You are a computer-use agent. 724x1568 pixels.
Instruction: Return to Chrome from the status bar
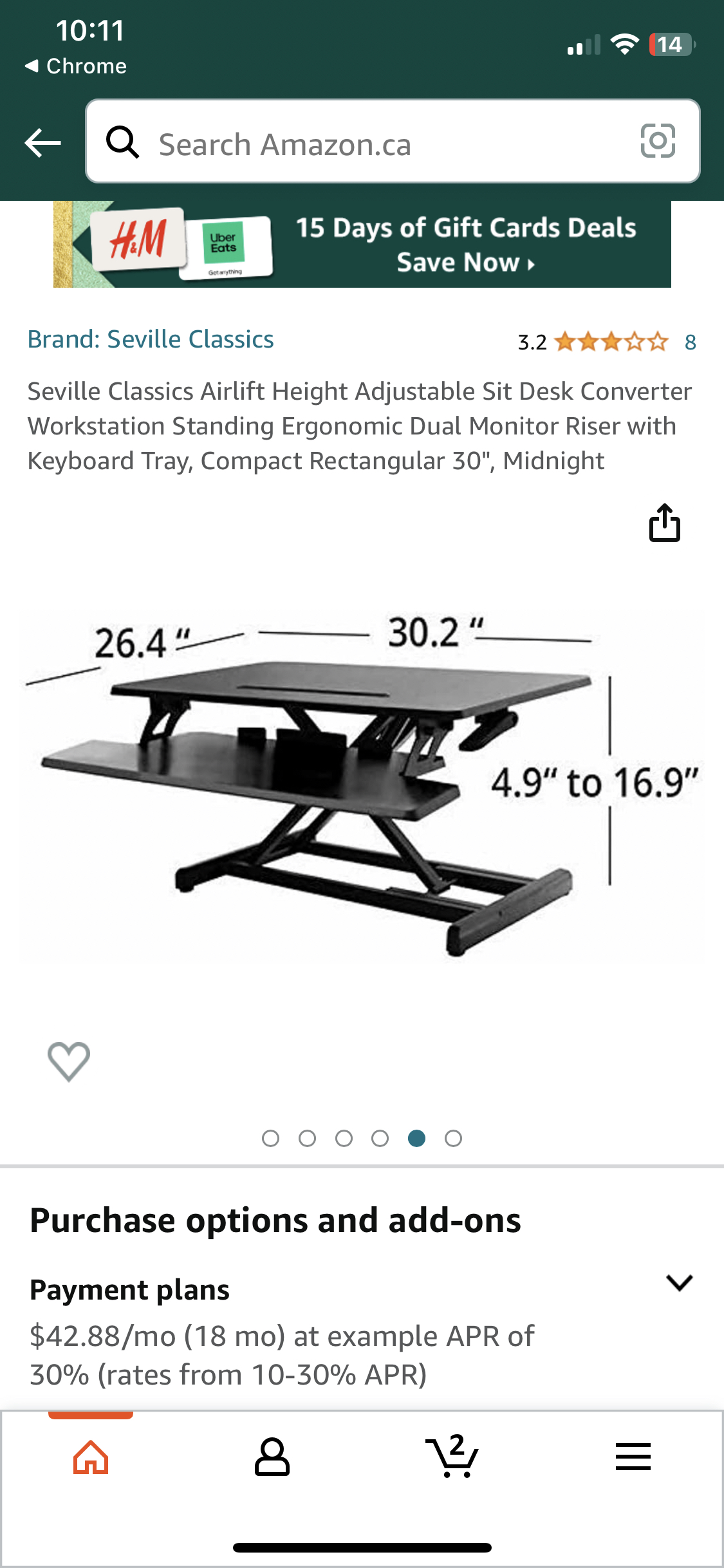[x=76, y=66]
